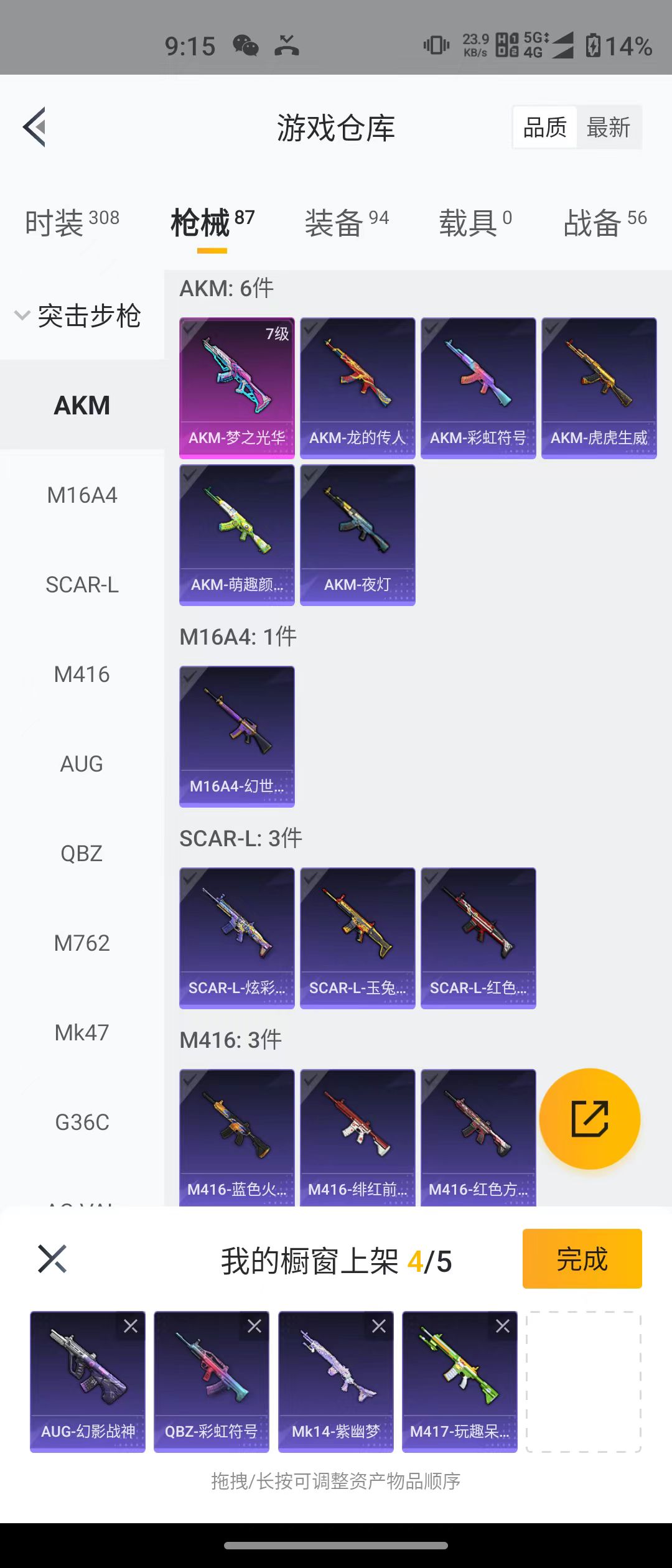The width and height of the screenshot is (672, 1568).
Task: Select the AKM-夜灯 skin
Action: (357, 534)
